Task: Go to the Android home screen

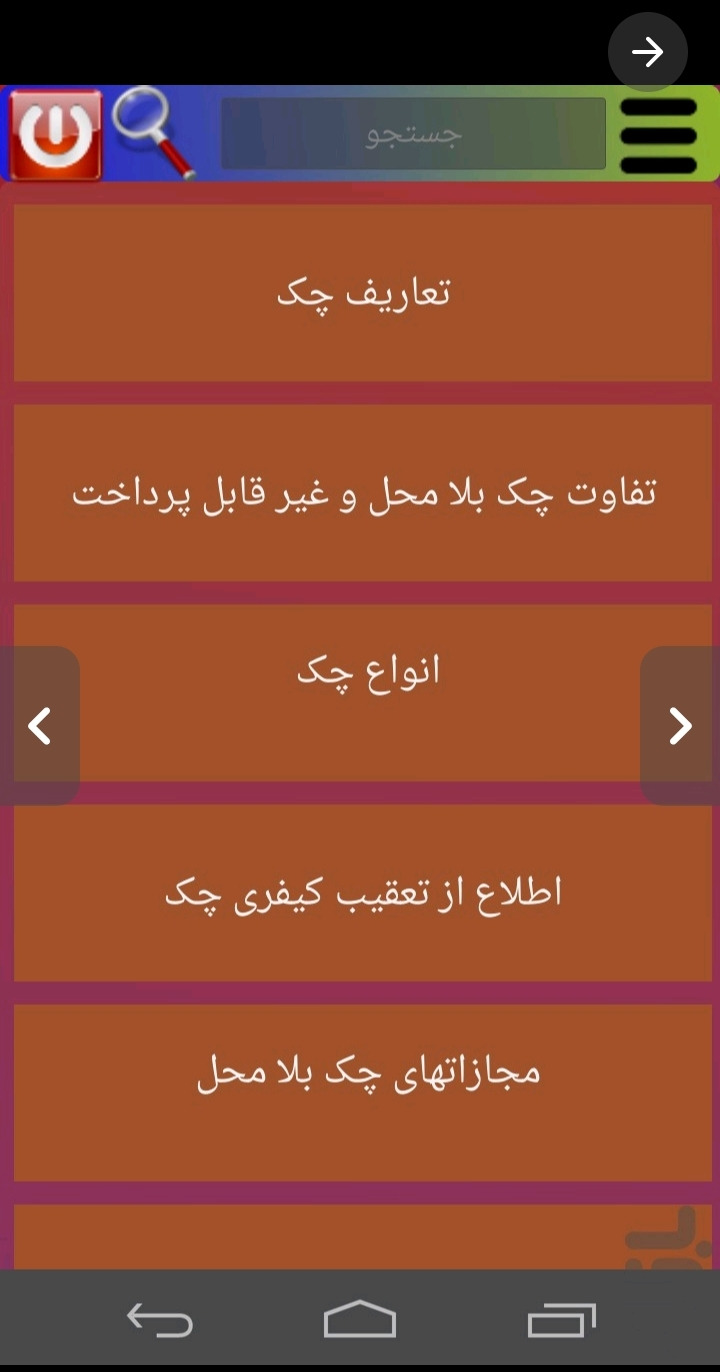Action: tap(360, 1321)
